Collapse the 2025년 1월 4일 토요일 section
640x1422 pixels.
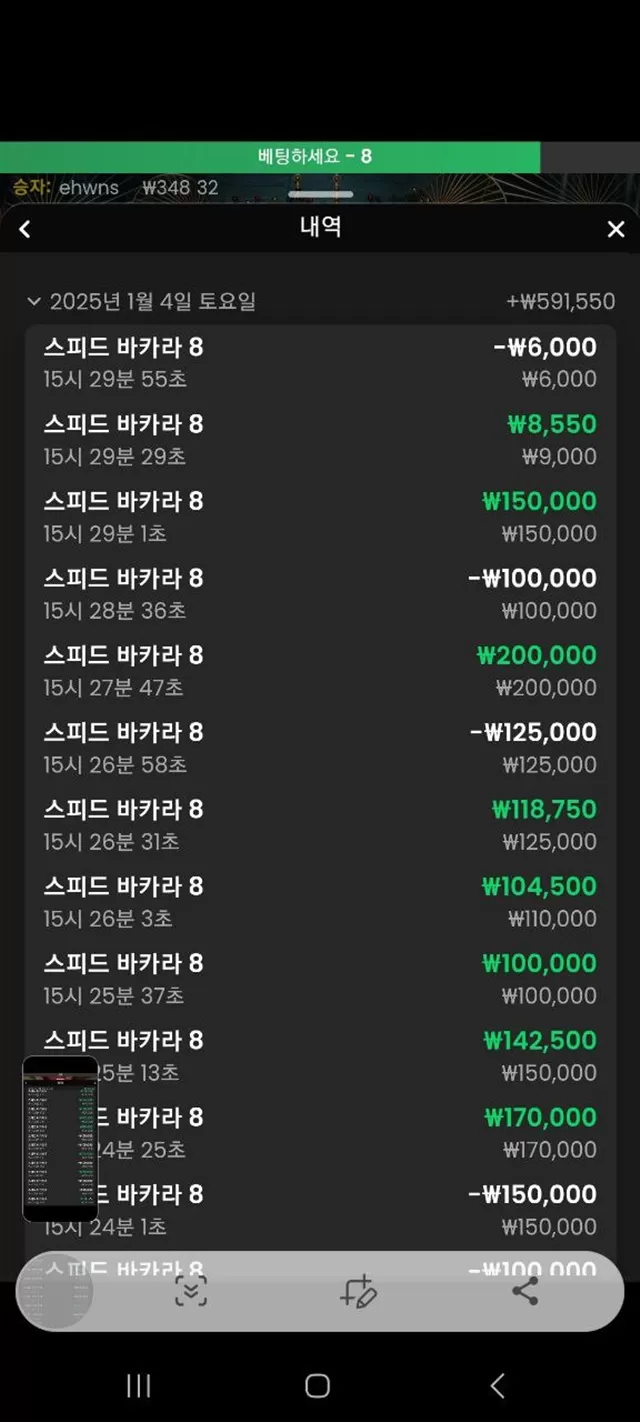tap(34, 301)
